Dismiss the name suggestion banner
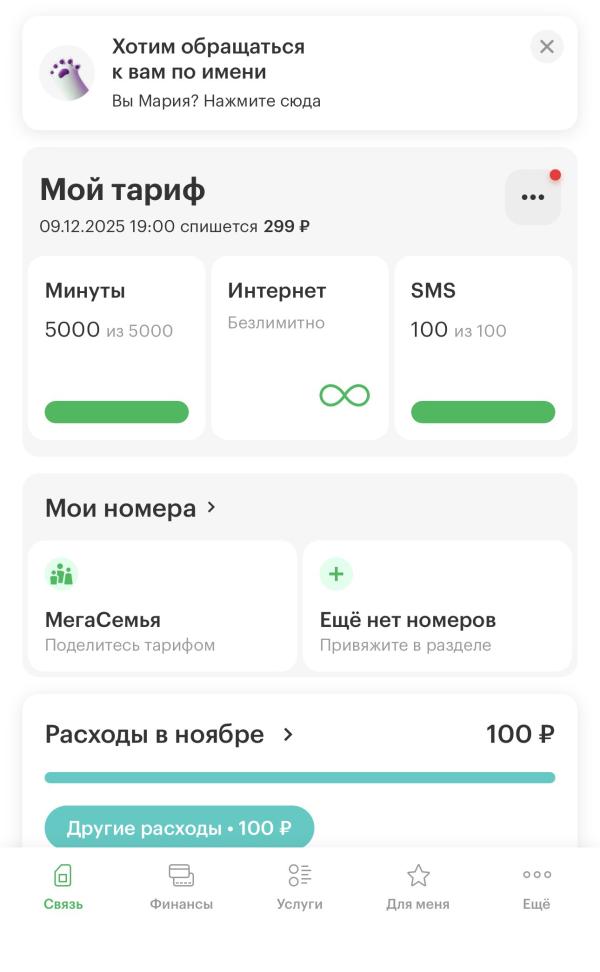 coord(546,47)
